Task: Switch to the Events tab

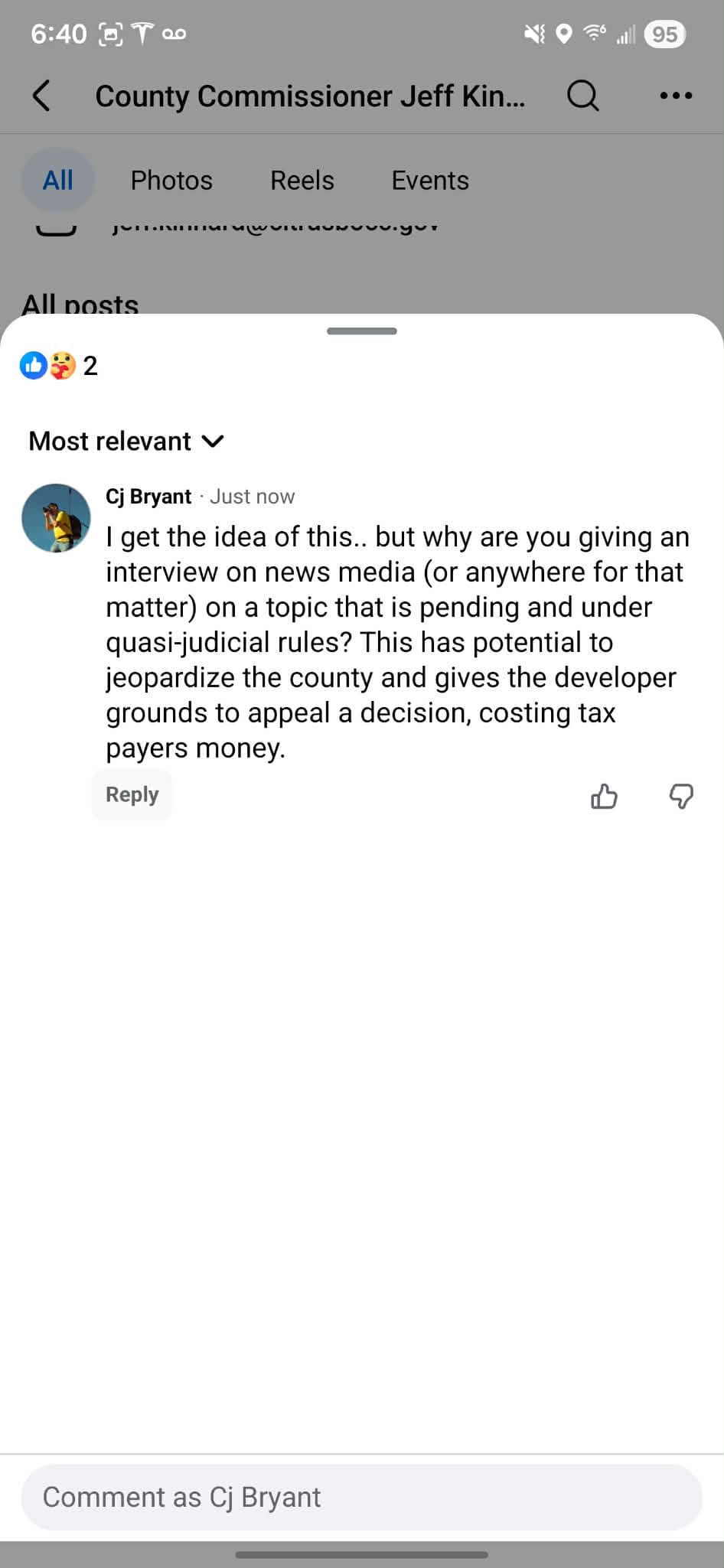Action: pos(429,181)
